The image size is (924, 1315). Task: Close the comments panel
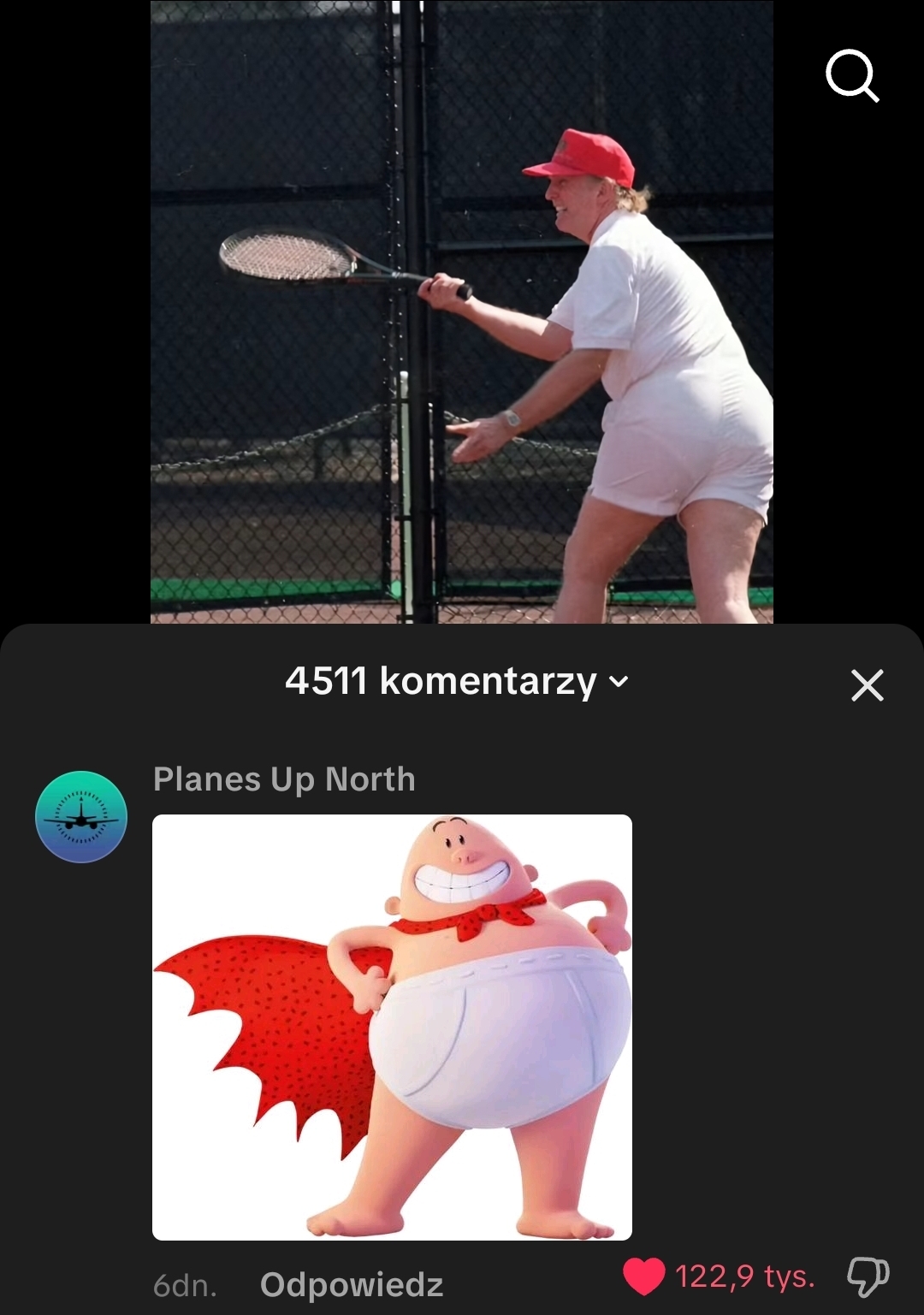click(x=867, y=685)
